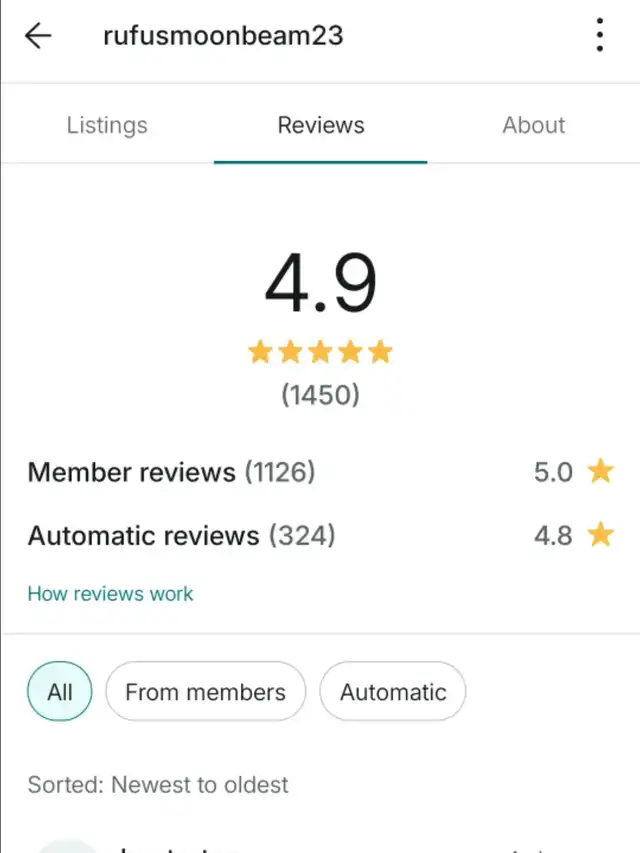The height and width of the screenshot is (853, 640).
Task: Switch to the Listings tab
Action: (107, 125)
